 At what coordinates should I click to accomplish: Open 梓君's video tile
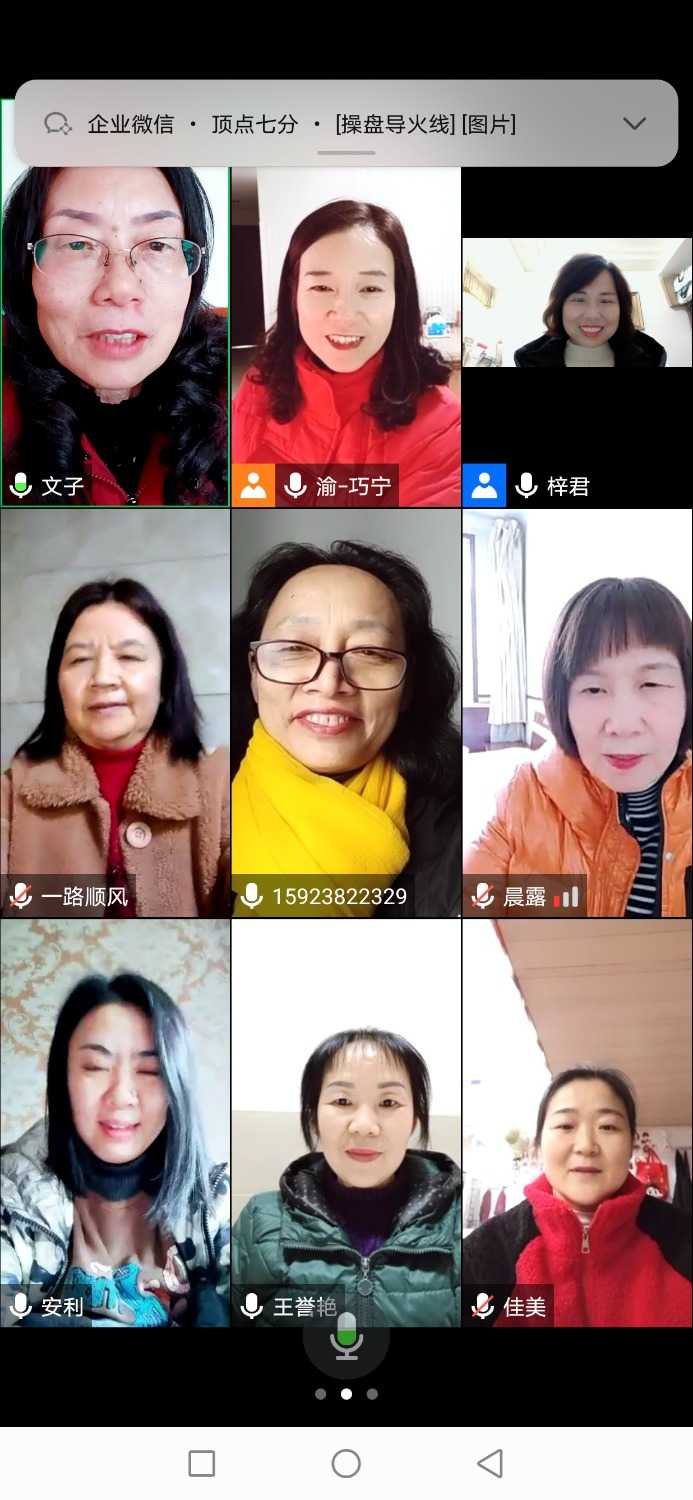point(577,305)
